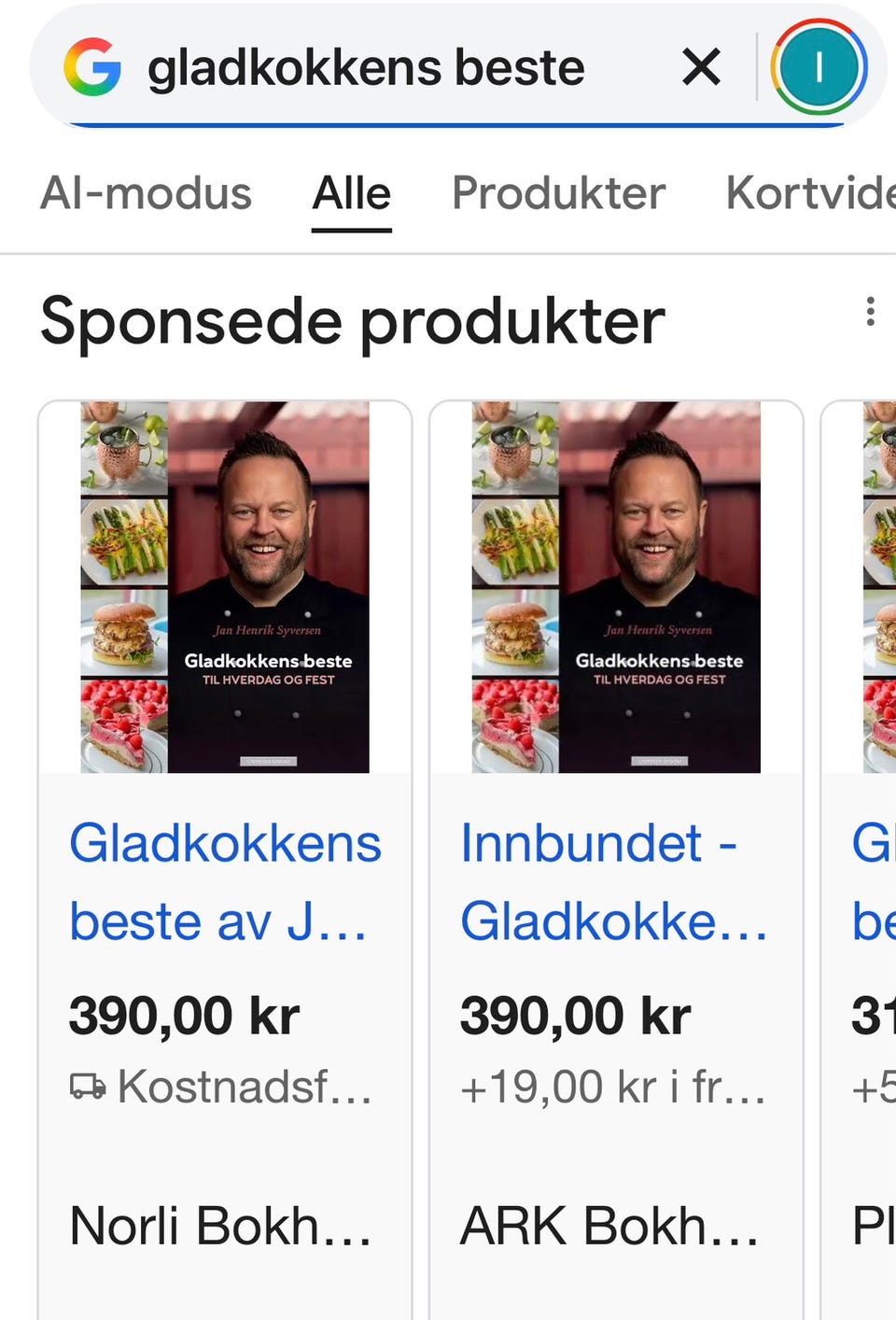The height and width of the screenshot is (1320, 896).
Task: Clear the search field with the X icon
Action: (x=700, y=66)
